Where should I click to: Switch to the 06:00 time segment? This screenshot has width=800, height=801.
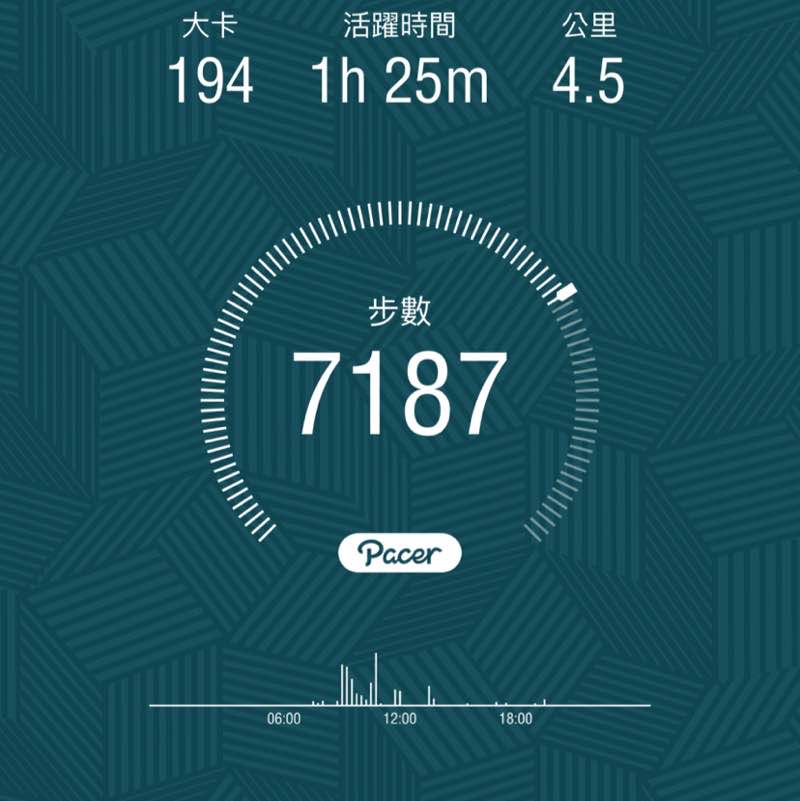(x=285, y=715)
